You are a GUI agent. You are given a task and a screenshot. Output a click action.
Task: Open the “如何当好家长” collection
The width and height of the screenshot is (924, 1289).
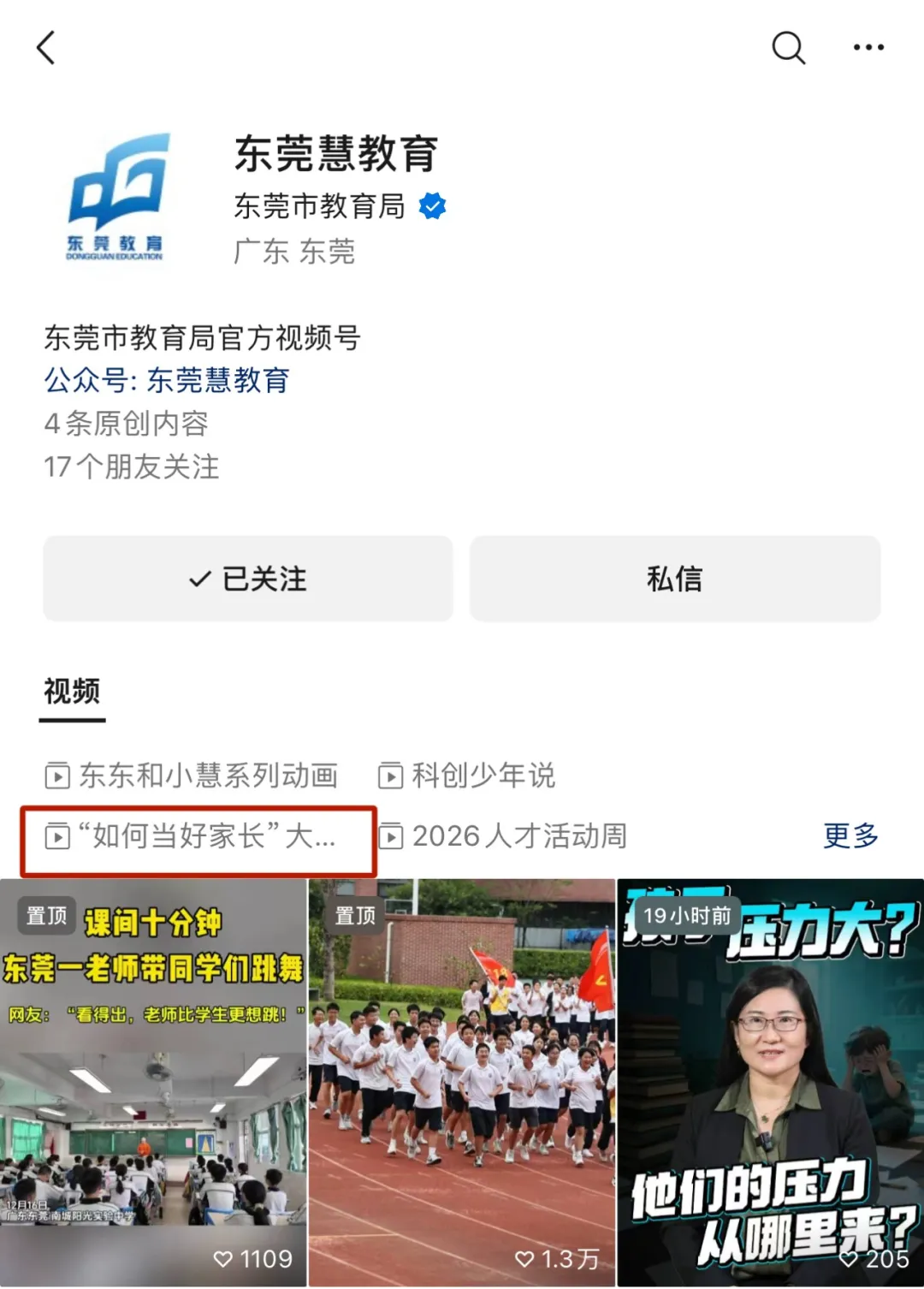(x=192, y=836)
